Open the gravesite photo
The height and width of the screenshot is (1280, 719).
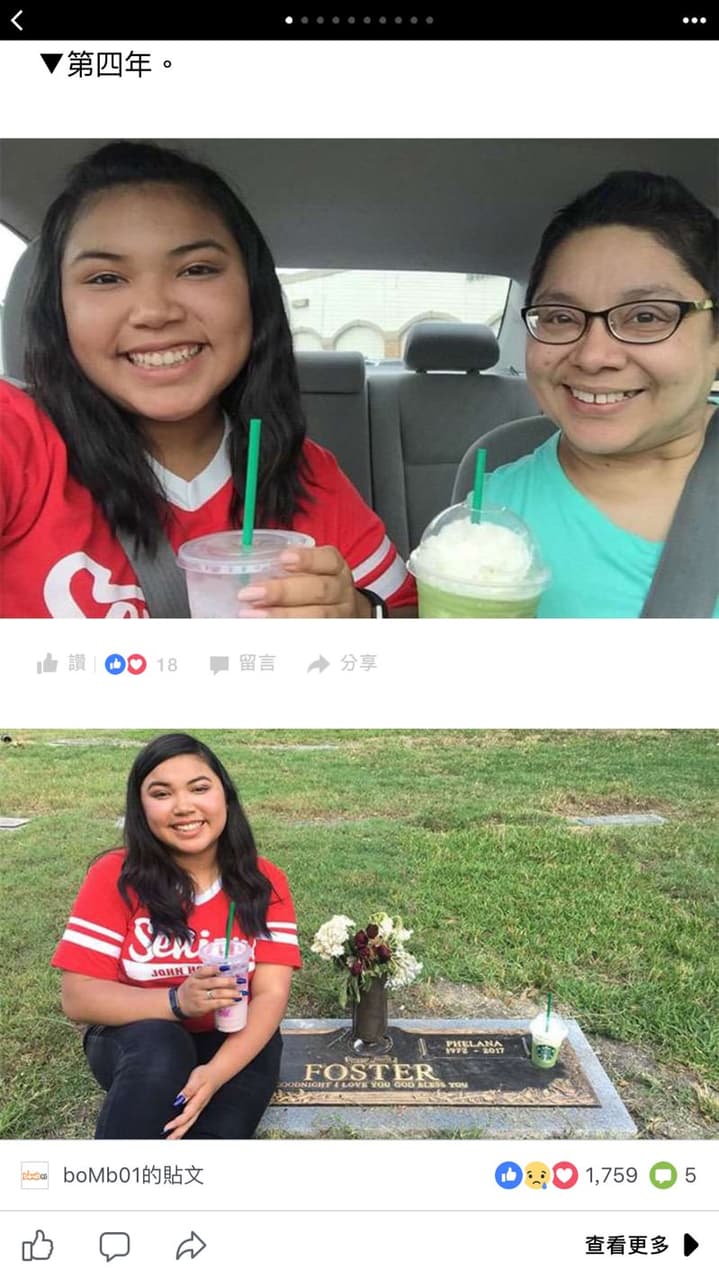(x=359, y=933)
